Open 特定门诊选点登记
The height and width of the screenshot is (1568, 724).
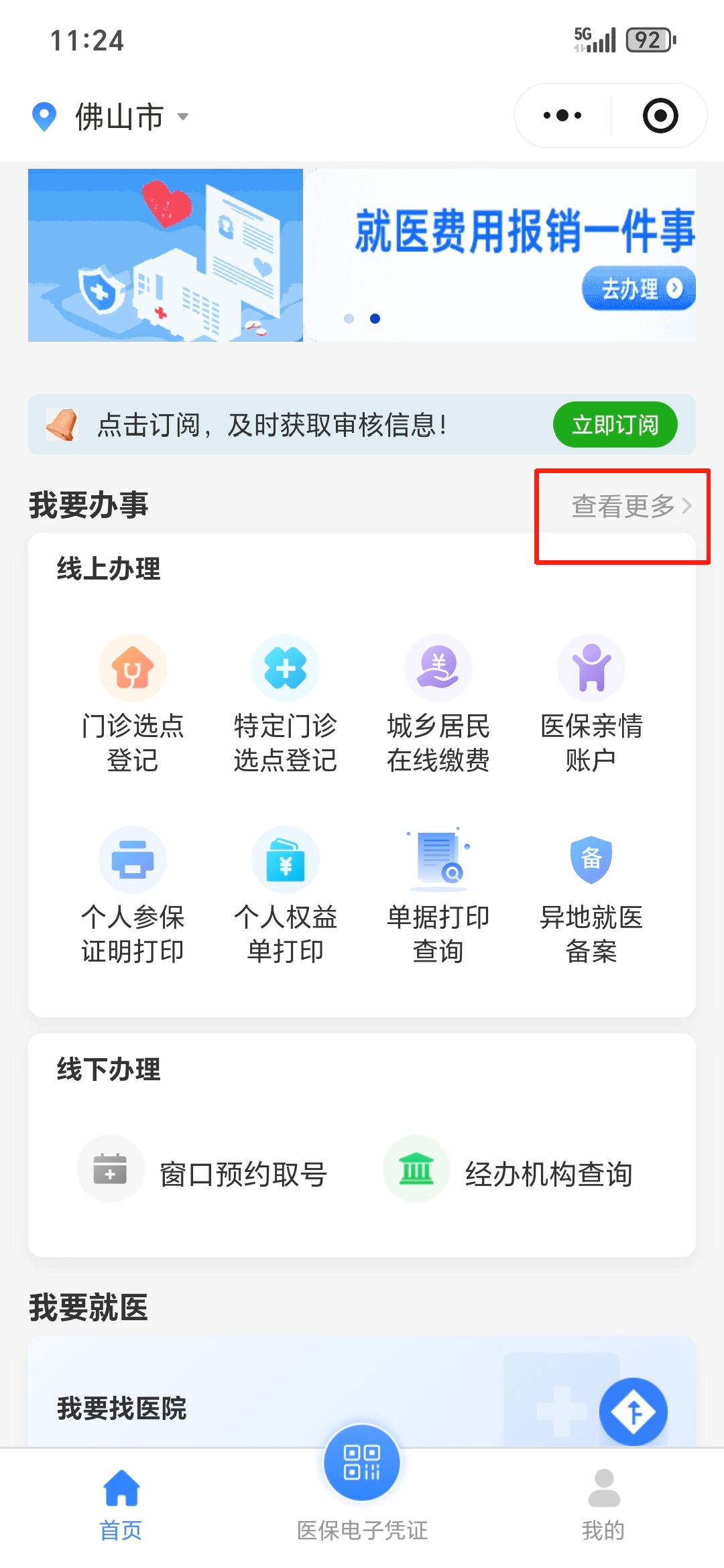pos(286,704)
